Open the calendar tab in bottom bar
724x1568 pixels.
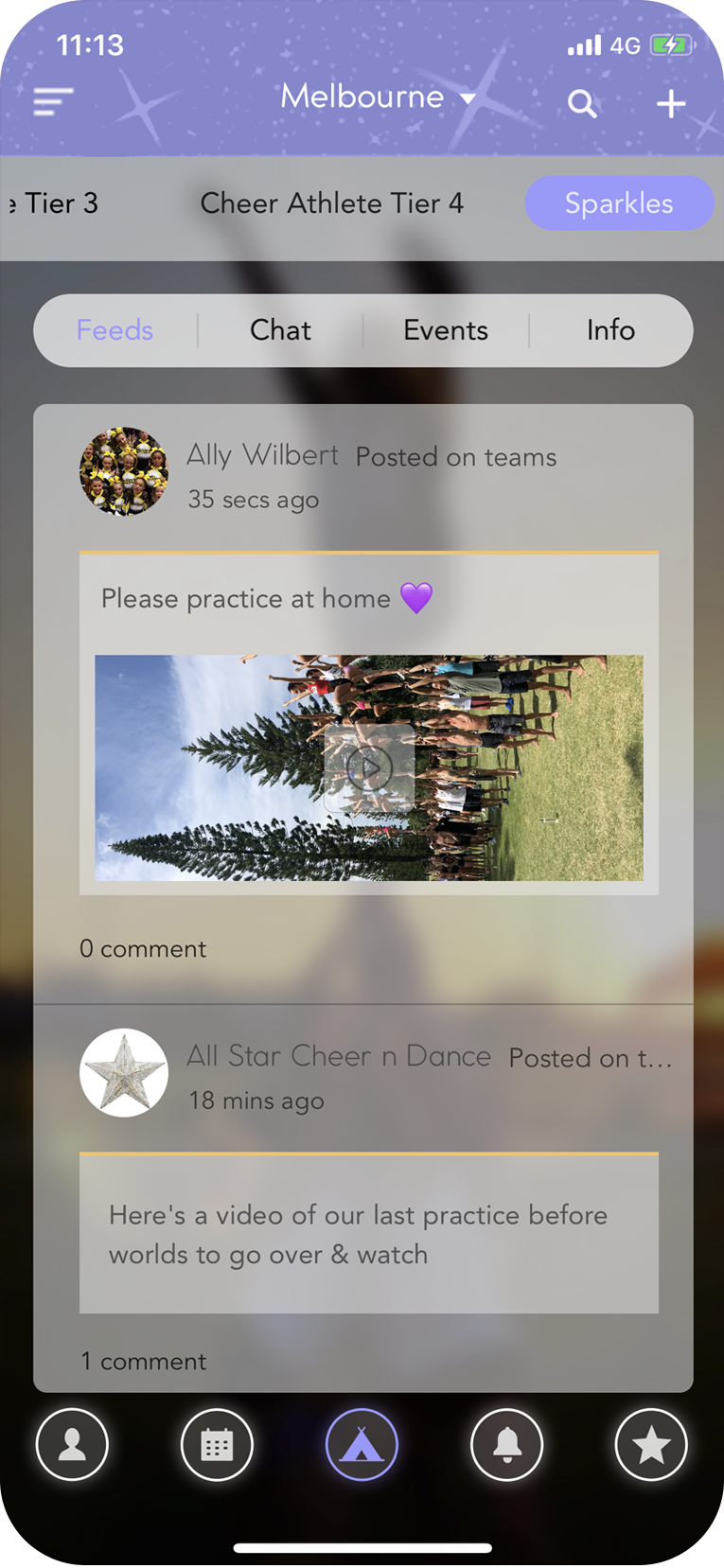point(217,1445)
